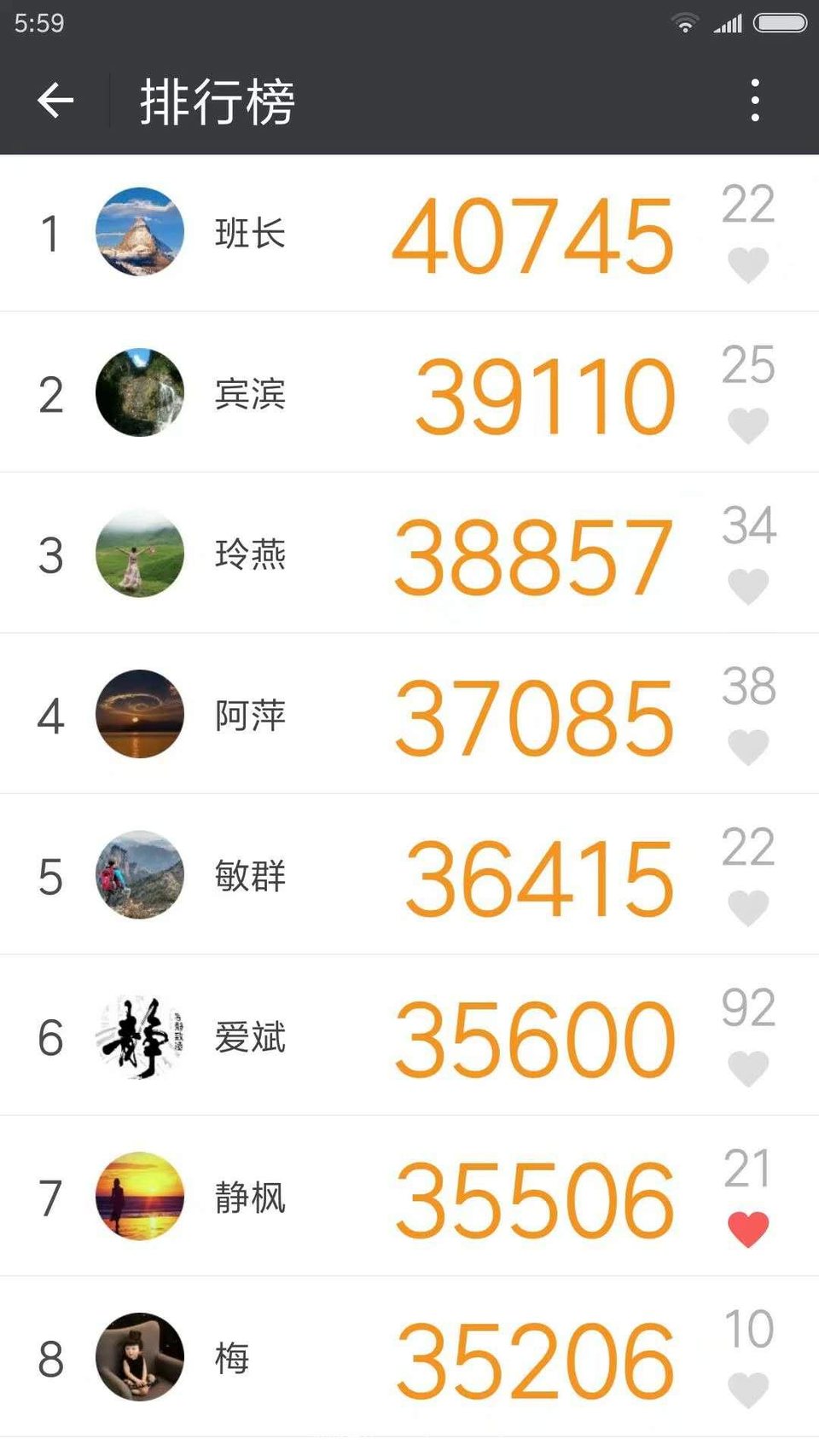Screen dimensions: 819x1456
Task: Like 班长's 40745 steps with the heart
Action: 748,263
